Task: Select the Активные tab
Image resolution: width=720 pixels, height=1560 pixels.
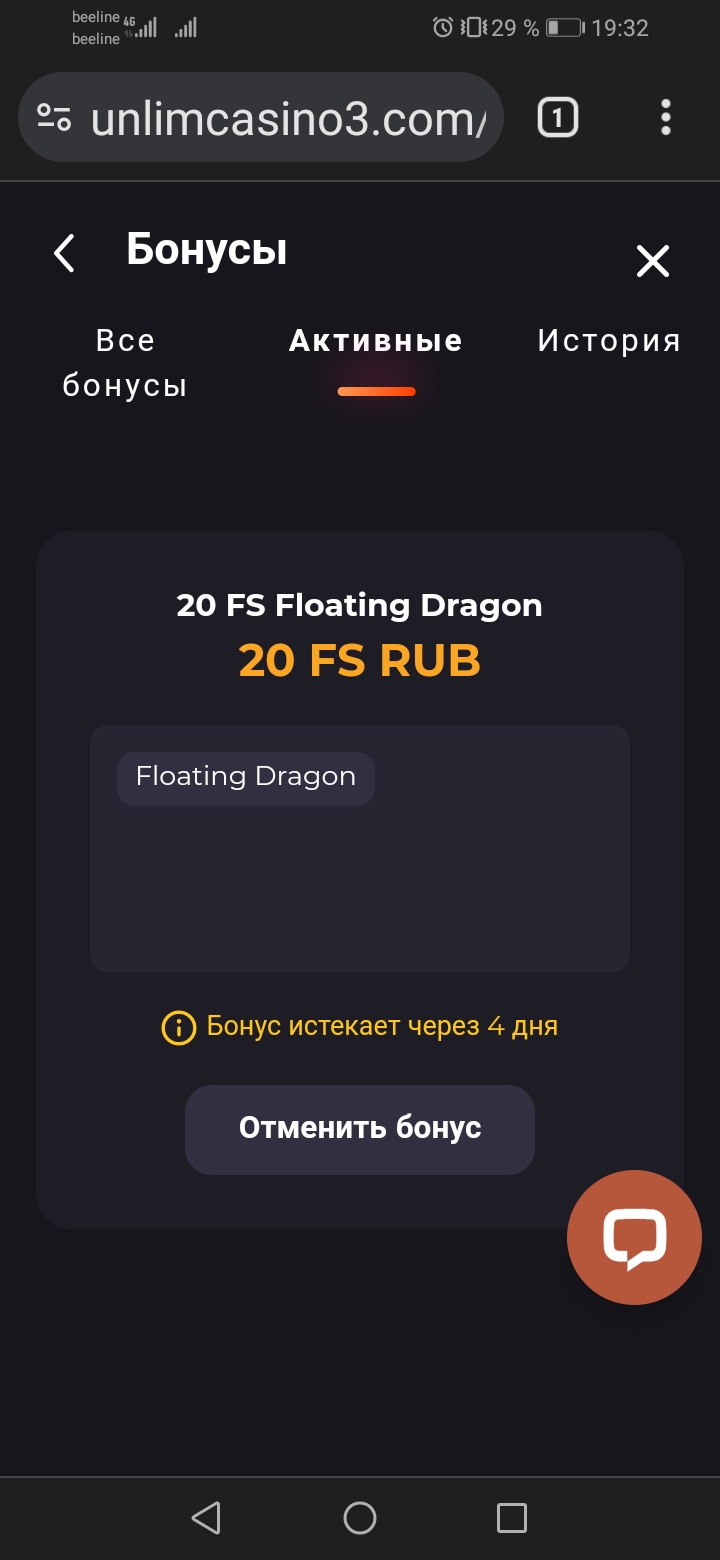Action: [x=375, y=342]
